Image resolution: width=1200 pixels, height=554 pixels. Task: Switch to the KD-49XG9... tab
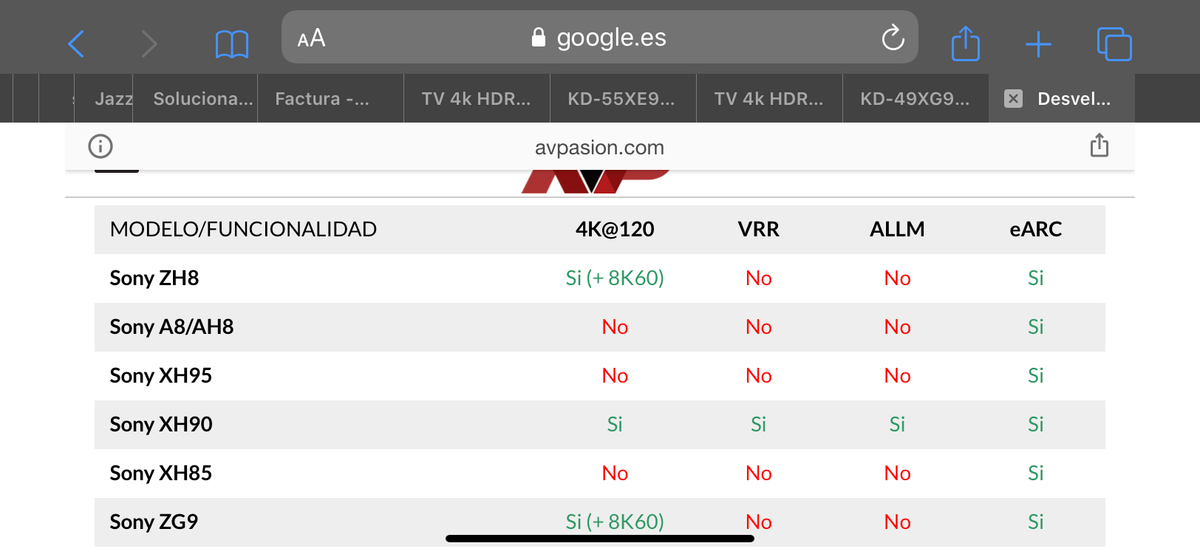point(914,99)
